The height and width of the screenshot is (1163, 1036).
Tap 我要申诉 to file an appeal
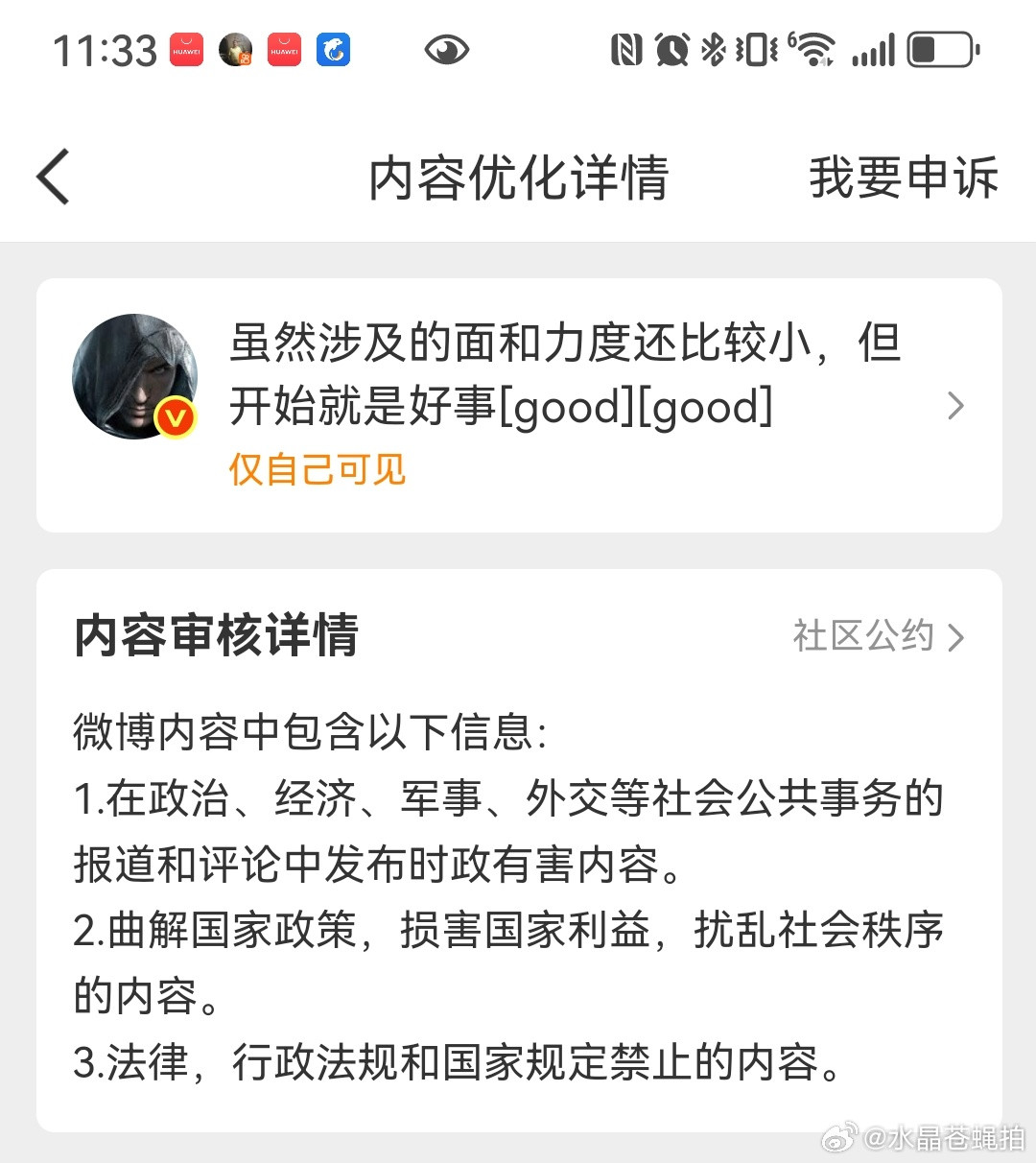(903, 178)
